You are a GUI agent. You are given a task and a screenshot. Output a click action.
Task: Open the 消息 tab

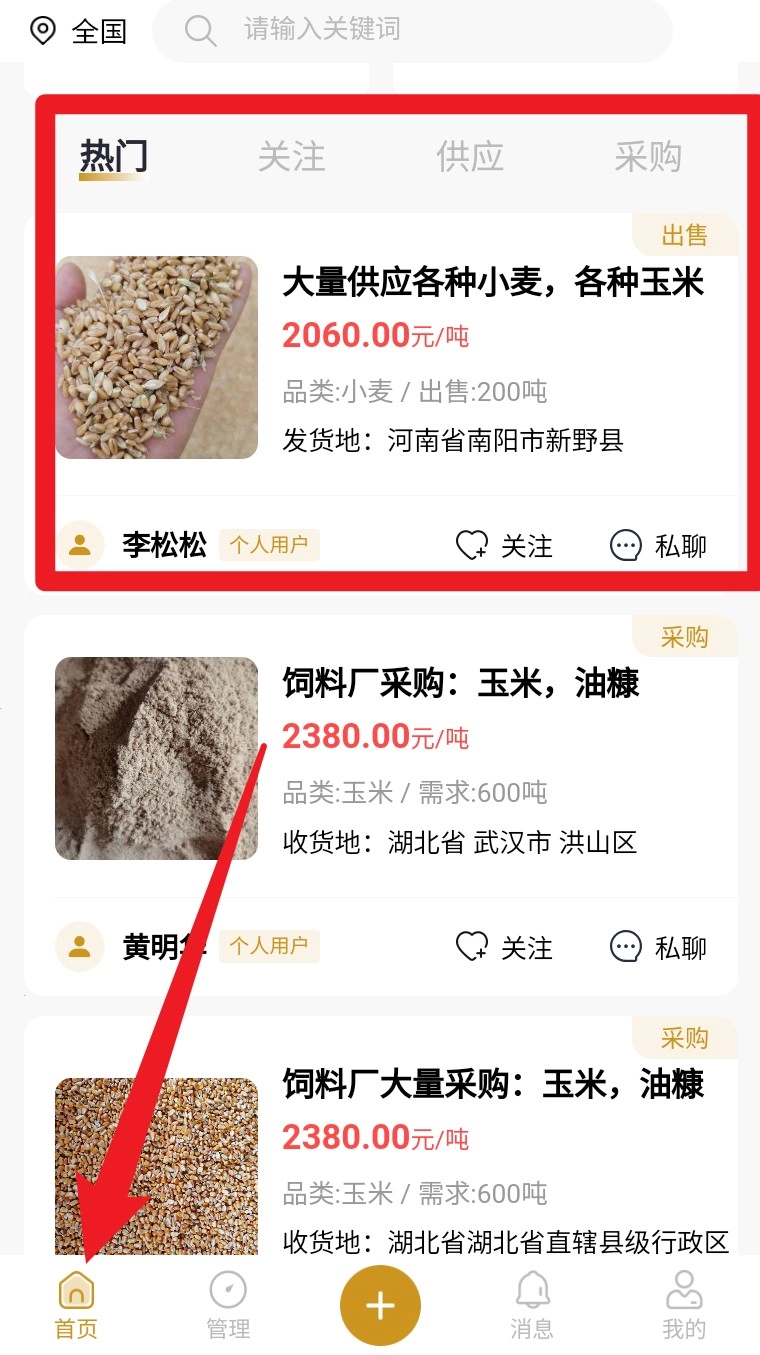point(532,1305)
